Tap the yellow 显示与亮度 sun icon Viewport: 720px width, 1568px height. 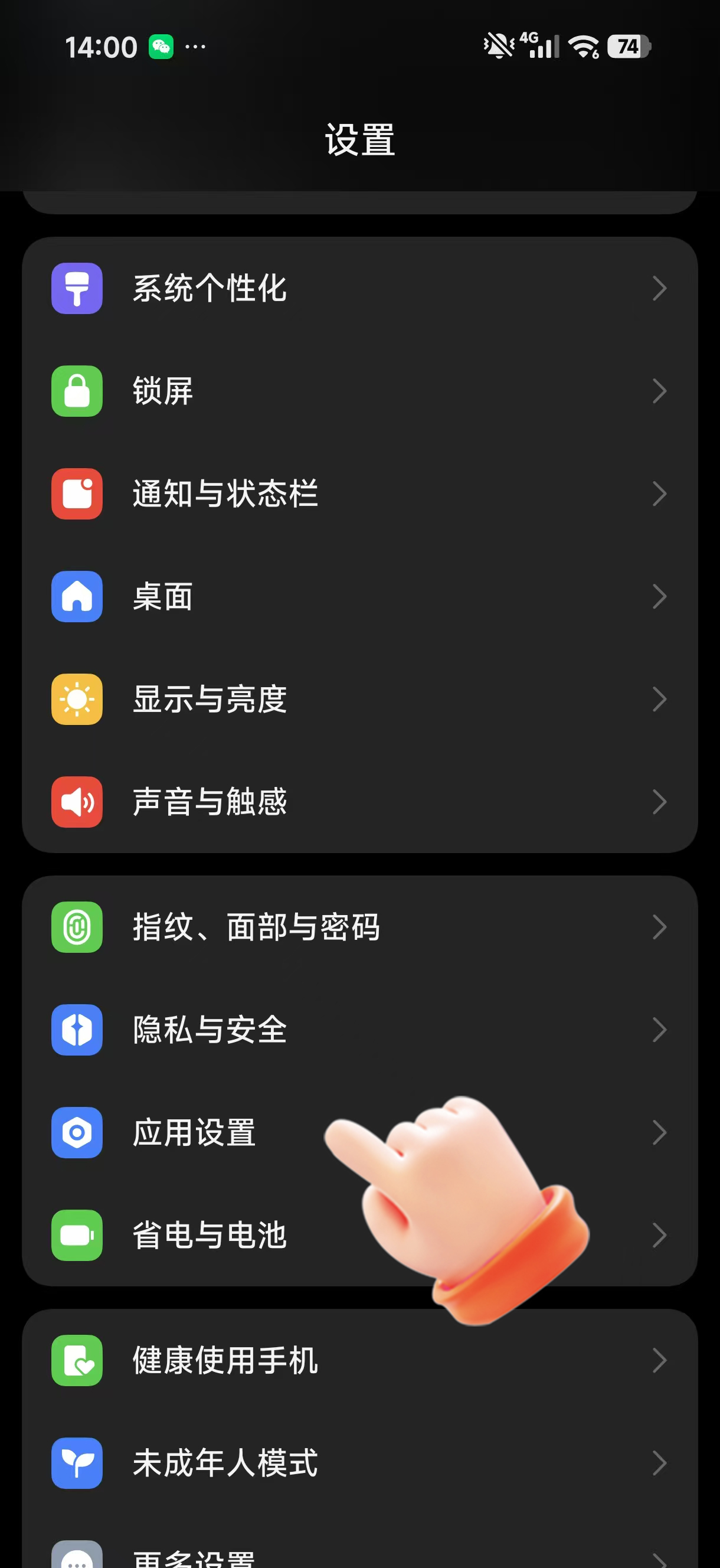click(x=77, y=700)
